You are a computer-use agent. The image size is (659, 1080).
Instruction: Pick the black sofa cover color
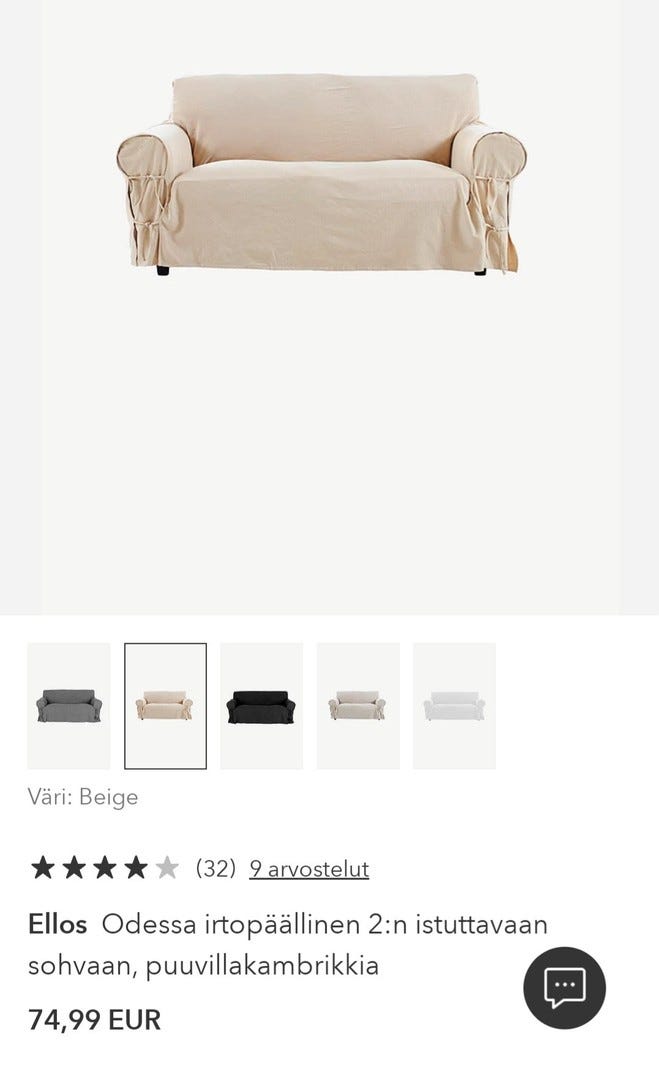261,706
